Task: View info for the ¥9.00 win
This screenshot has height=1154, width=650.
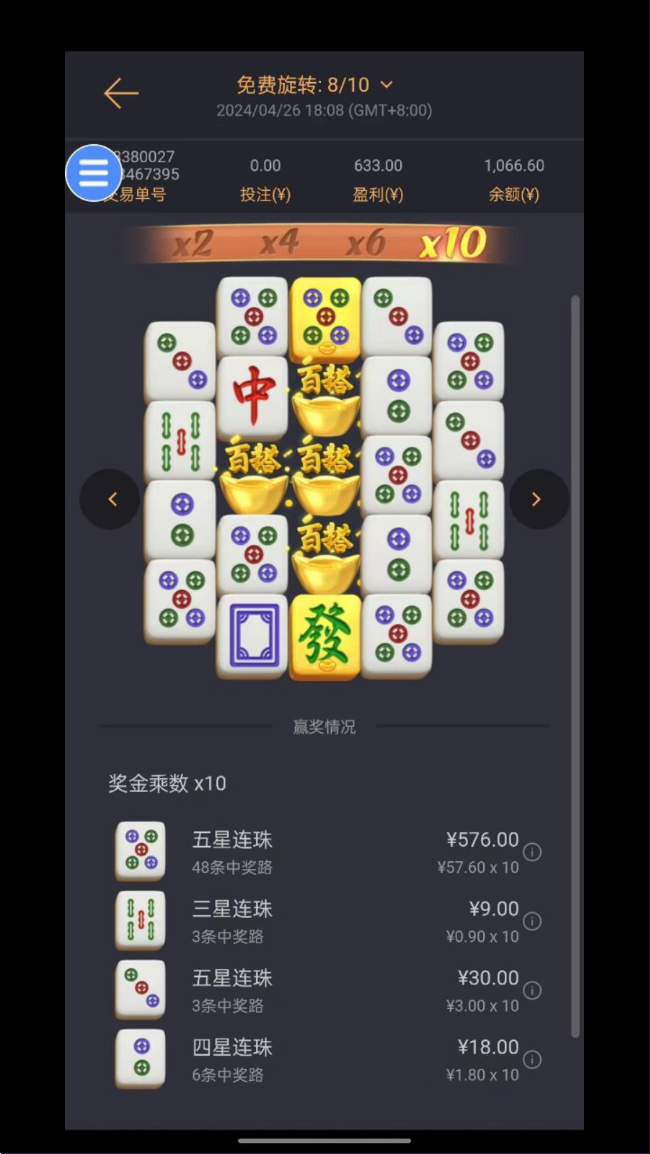Action: [533, 922]
